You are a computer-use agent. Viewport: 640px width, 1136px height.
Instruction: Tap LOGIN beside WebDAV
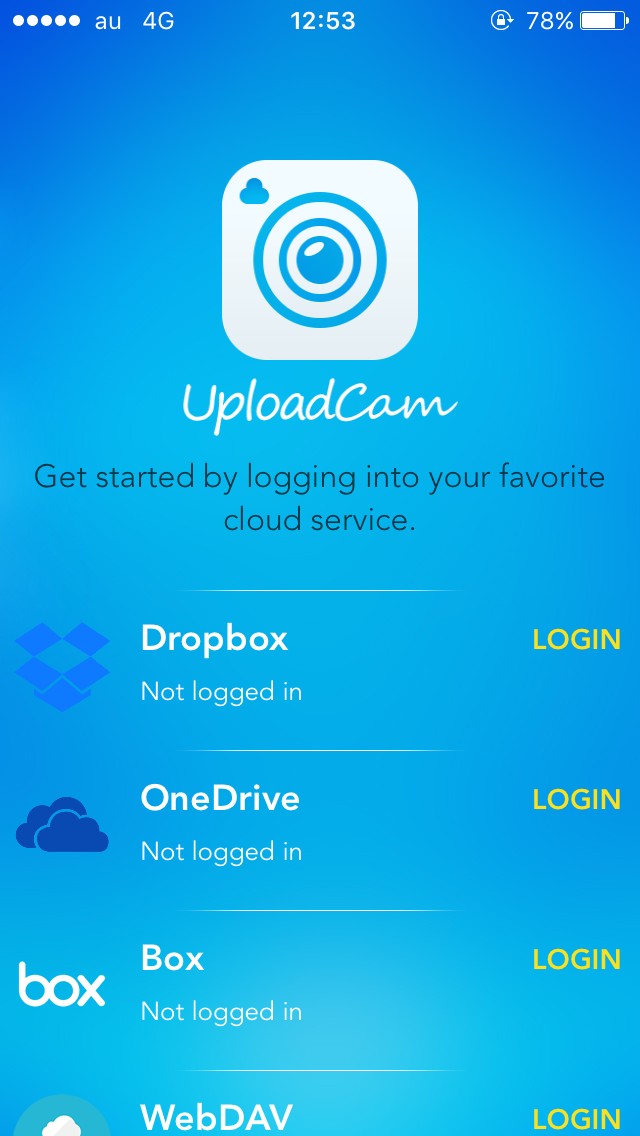pyautogui.click(x=576, y=1118)
